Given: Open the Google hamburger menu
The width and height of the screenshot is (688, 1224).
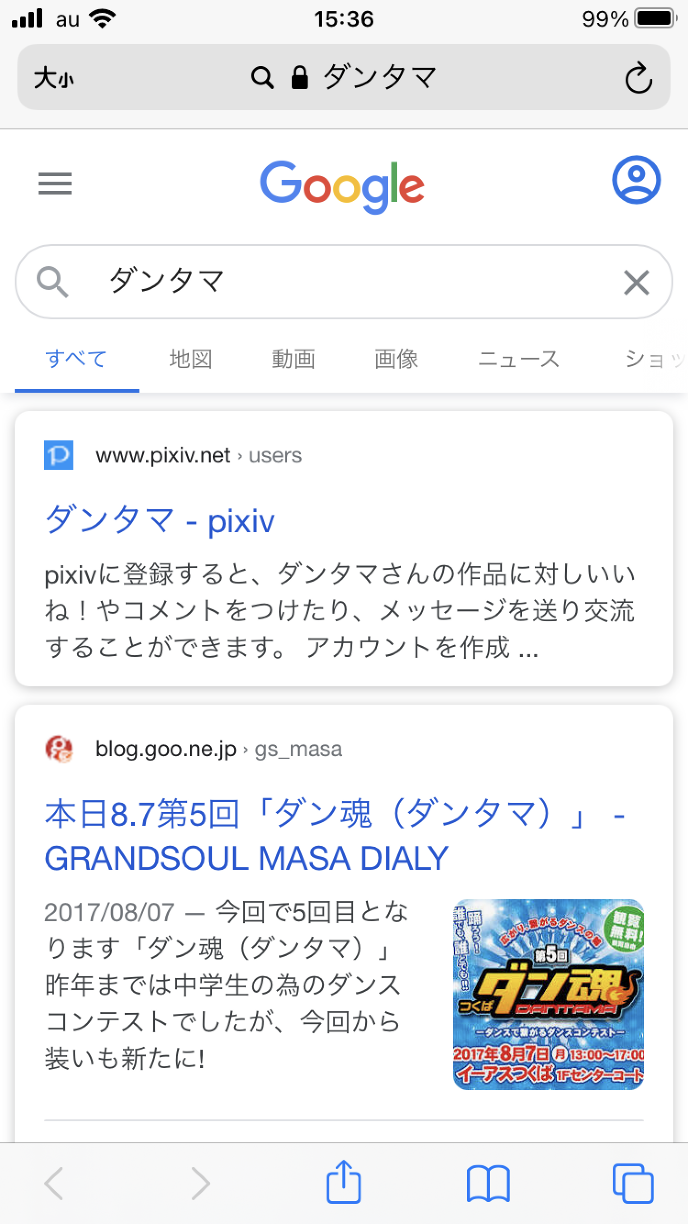Looking at the screenshot, I should (x=55, y=183).
